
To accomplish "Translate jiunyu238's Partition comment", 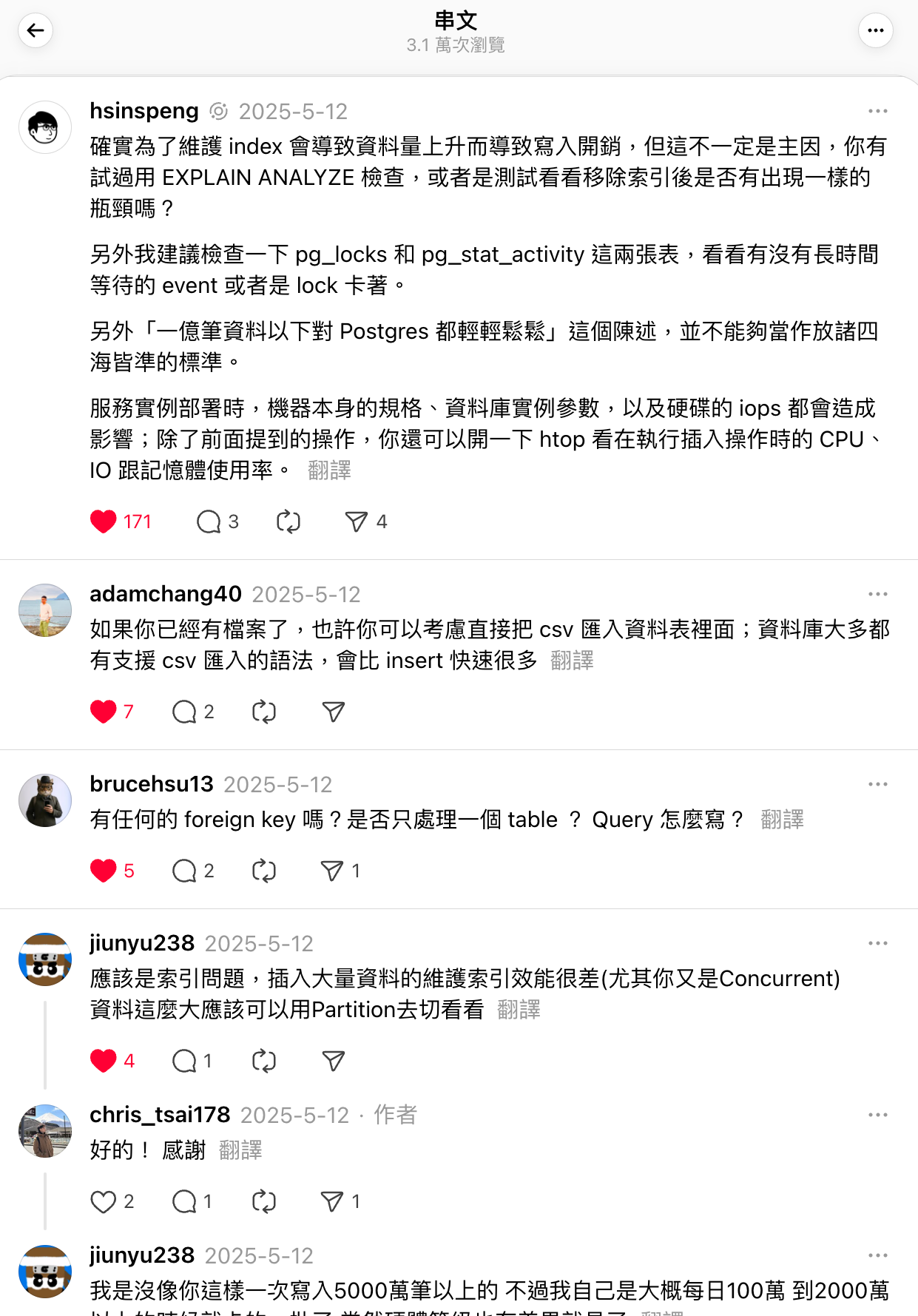I will 519,1010.
